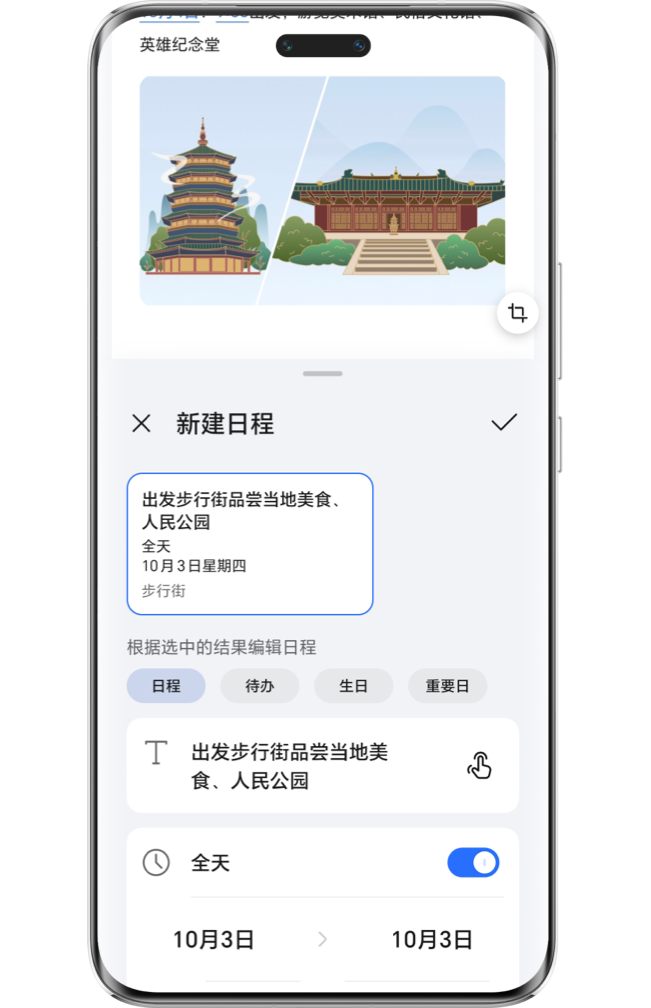This screenshot has height=1008, width=651.
Task: Choose the 日程 chip
Action: [166, 686]
